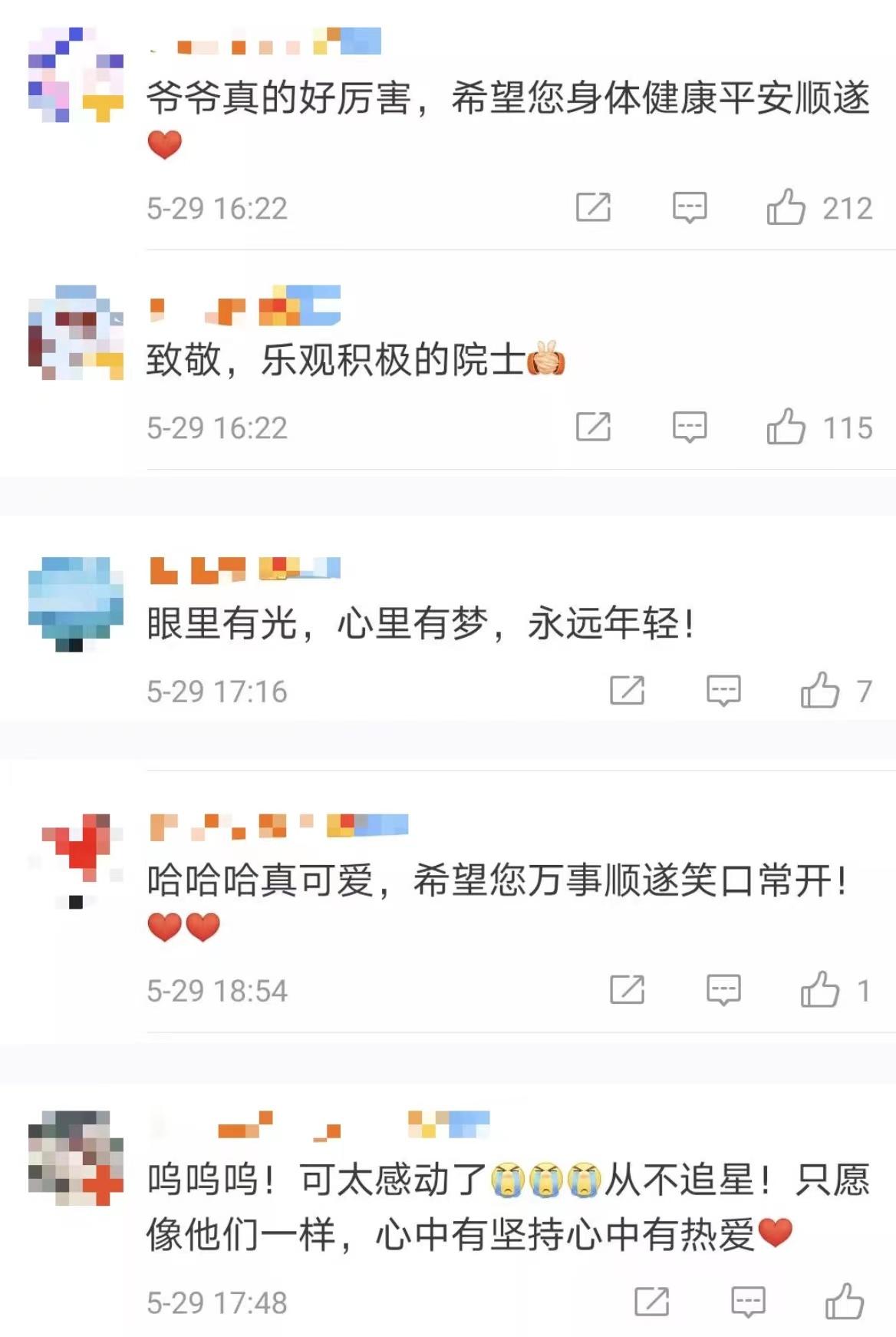Reply to the comment "呜呜呜！可太感动了"
896x1337 pixels.
pos(748,1301)
